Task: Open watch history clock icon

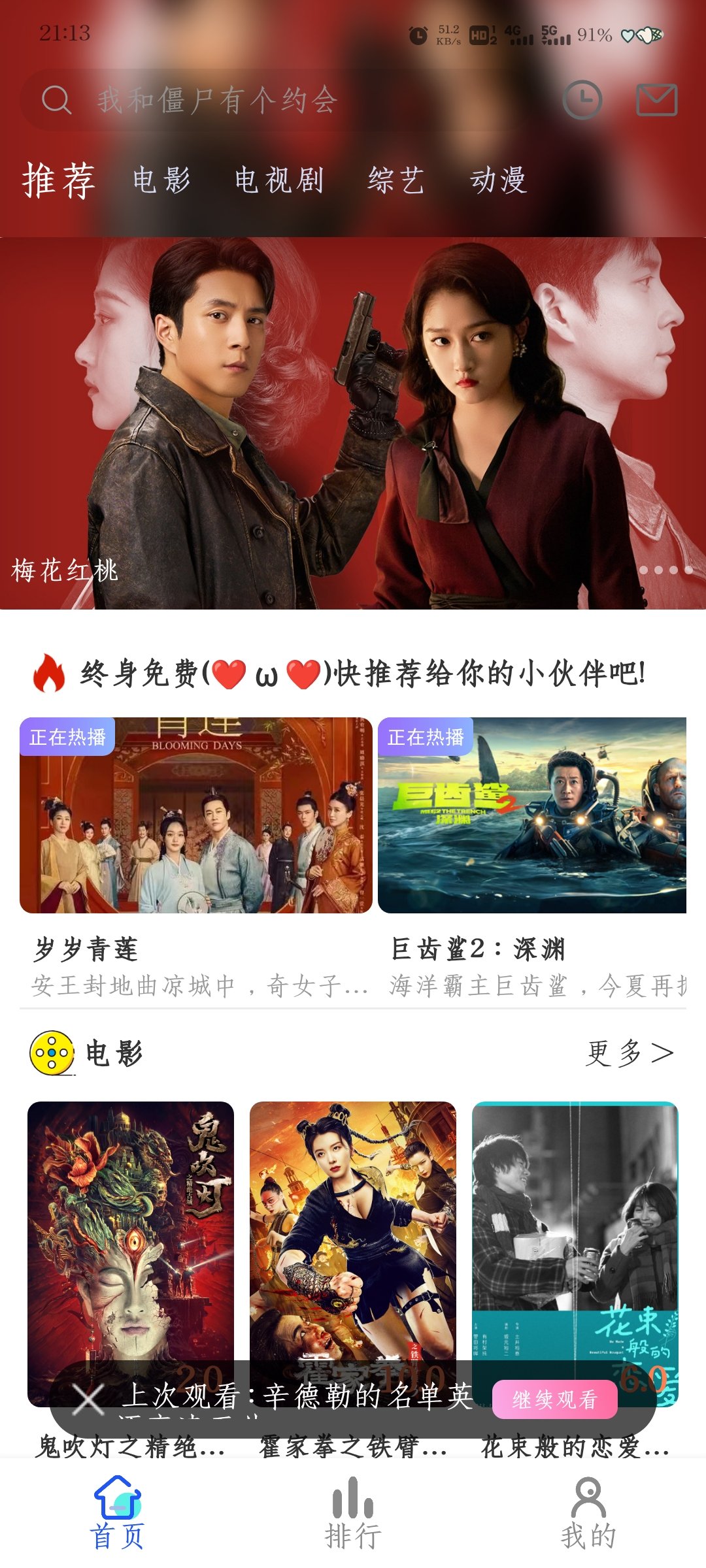Action: pos(582,100)
